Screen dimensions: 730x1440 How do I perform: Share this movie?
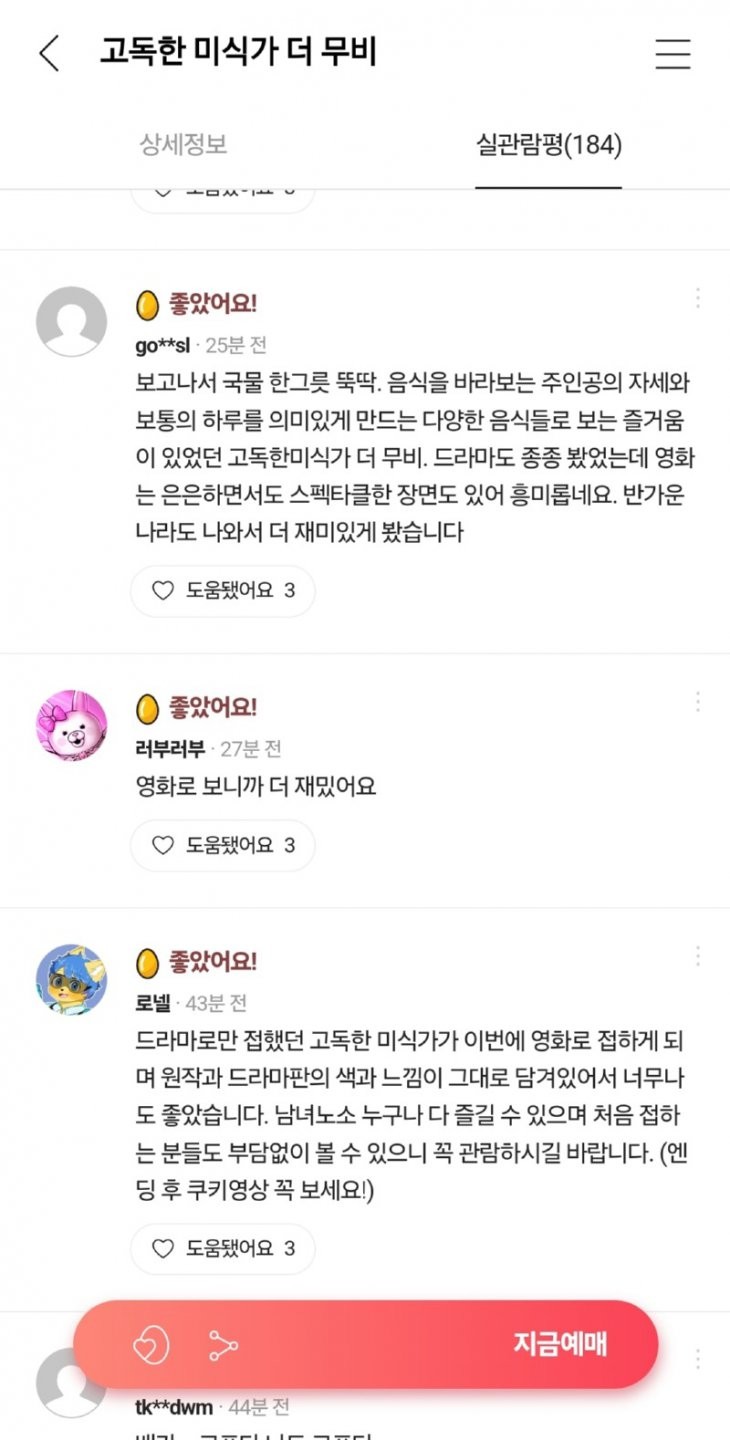[x=223, y=1345]
